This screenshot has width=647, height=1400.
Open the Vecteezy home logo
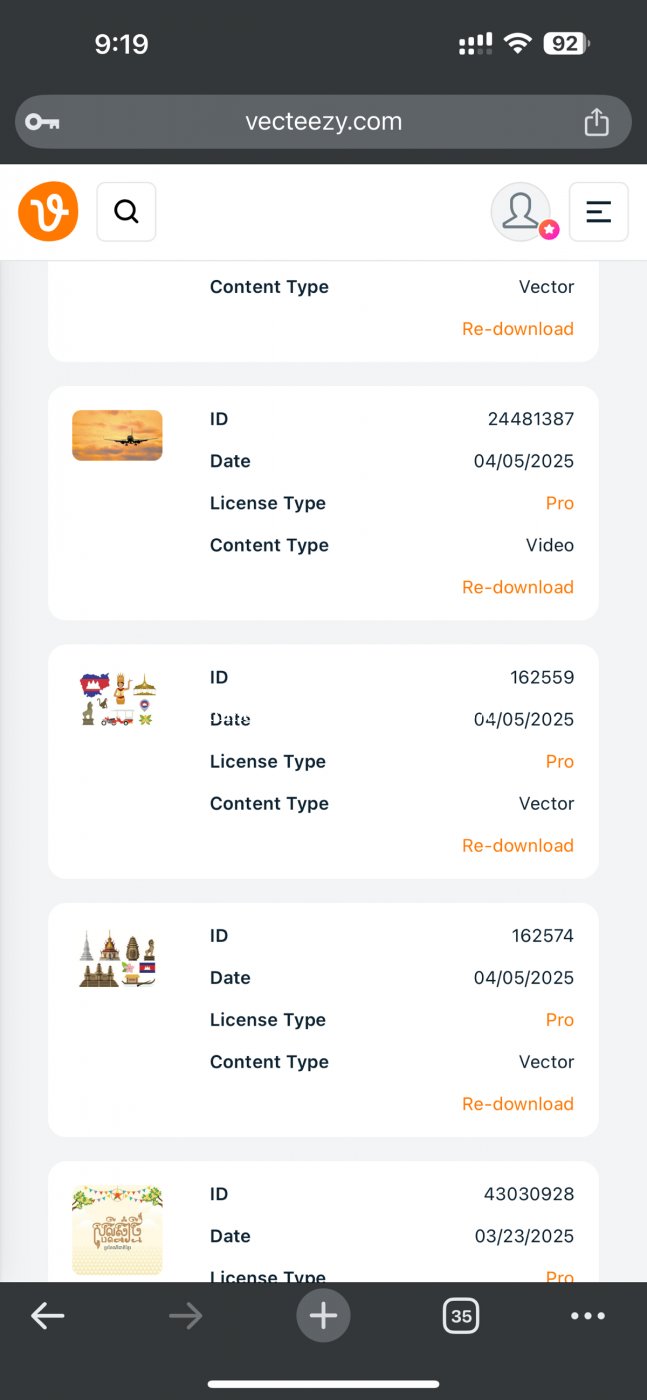48,212
